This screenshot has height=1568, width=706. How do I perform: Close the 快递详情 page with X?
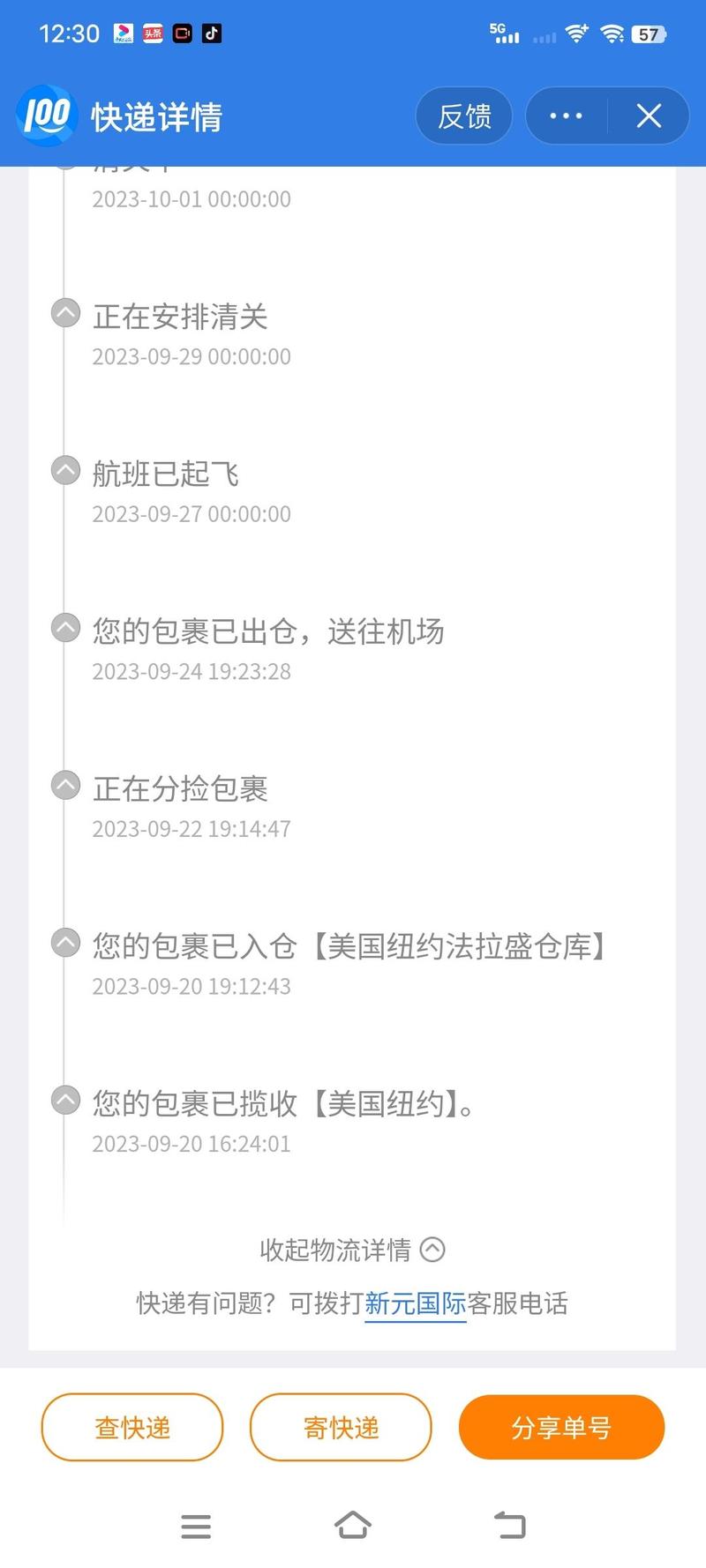[x=649, y=116]
